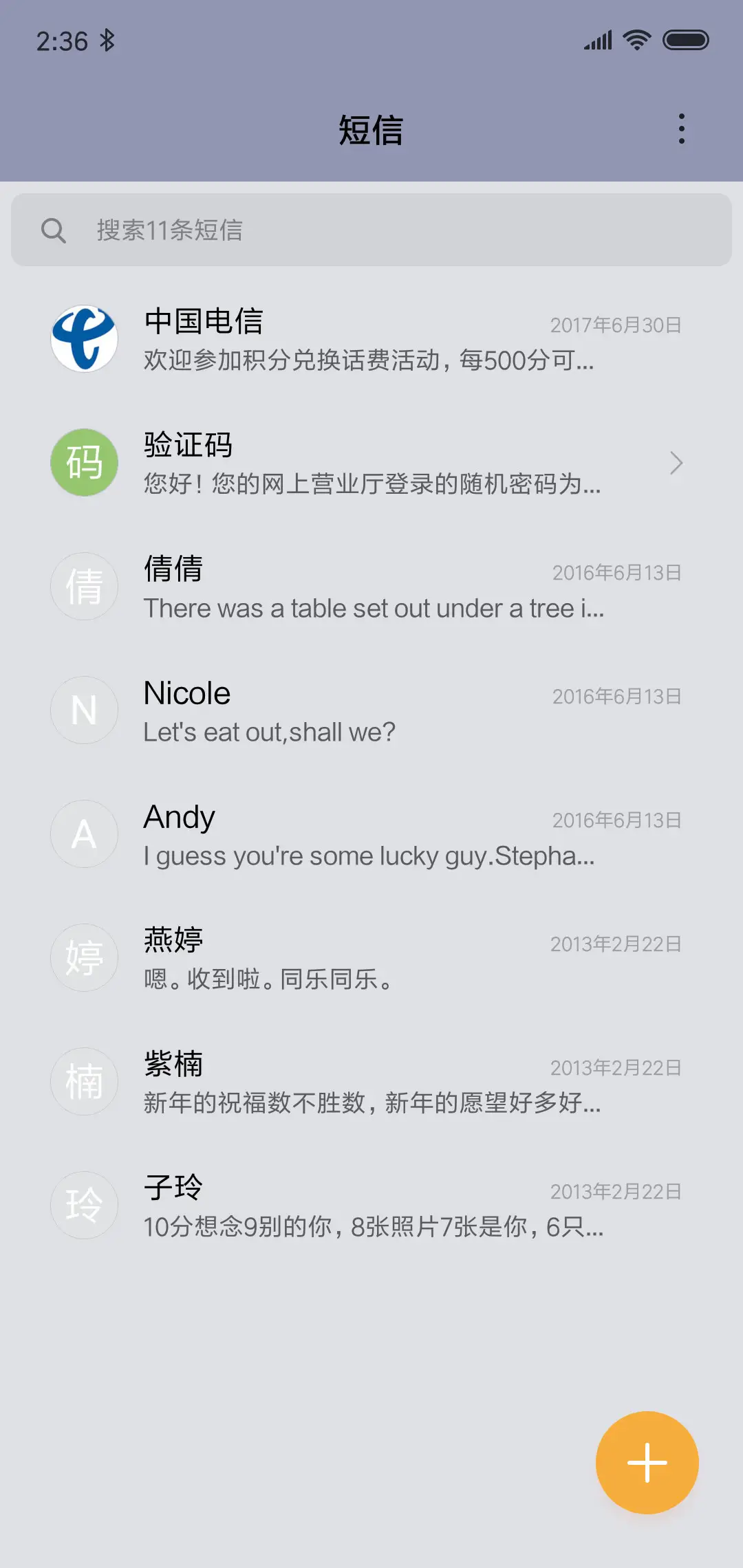Click the magnifying glass search icon
This screenshot has width=743, height=1568.
tap(54, 230)
